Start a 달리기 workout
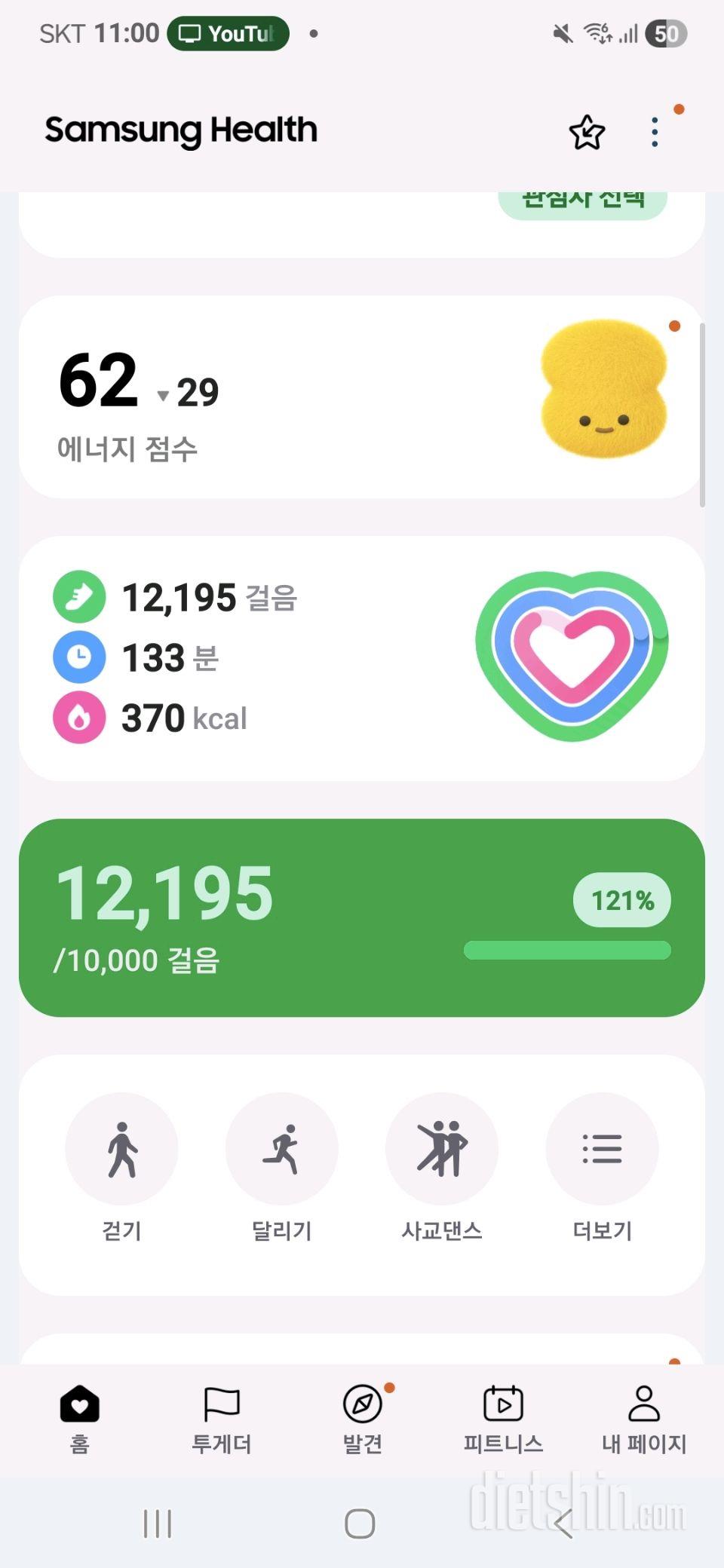 [x=282, y=1148]
